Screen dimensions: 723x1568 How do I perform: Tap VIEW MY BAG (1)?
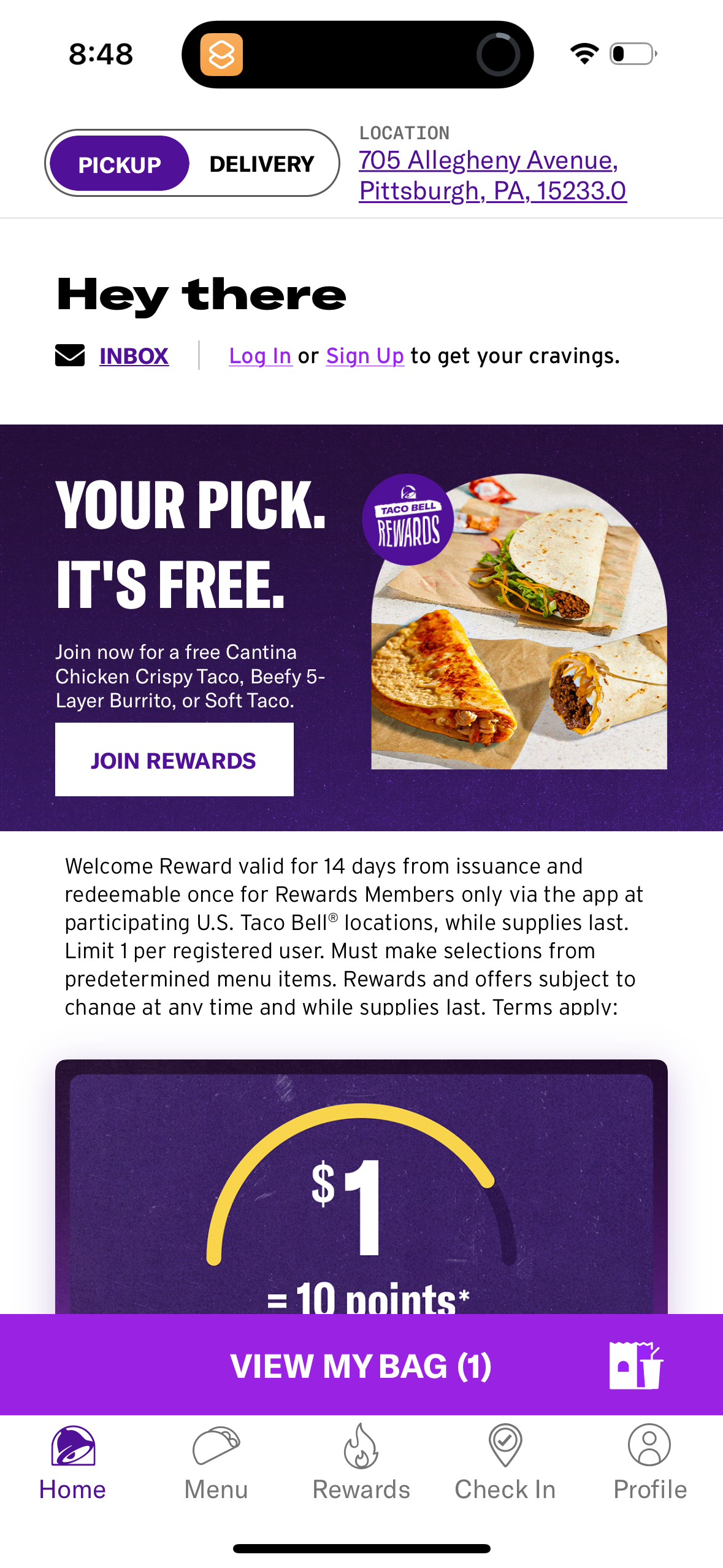361,1366
